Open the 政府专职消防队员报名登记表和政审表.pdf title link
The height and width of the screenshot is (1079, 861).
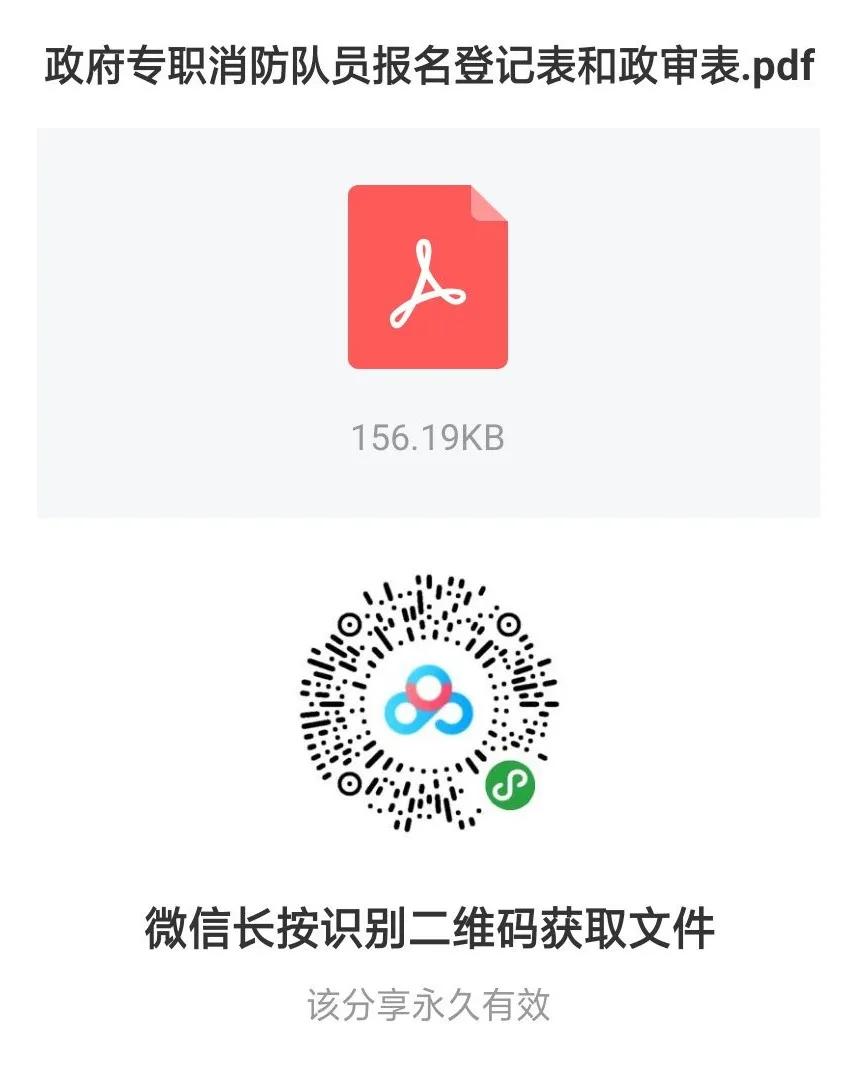tap(430, 65)
